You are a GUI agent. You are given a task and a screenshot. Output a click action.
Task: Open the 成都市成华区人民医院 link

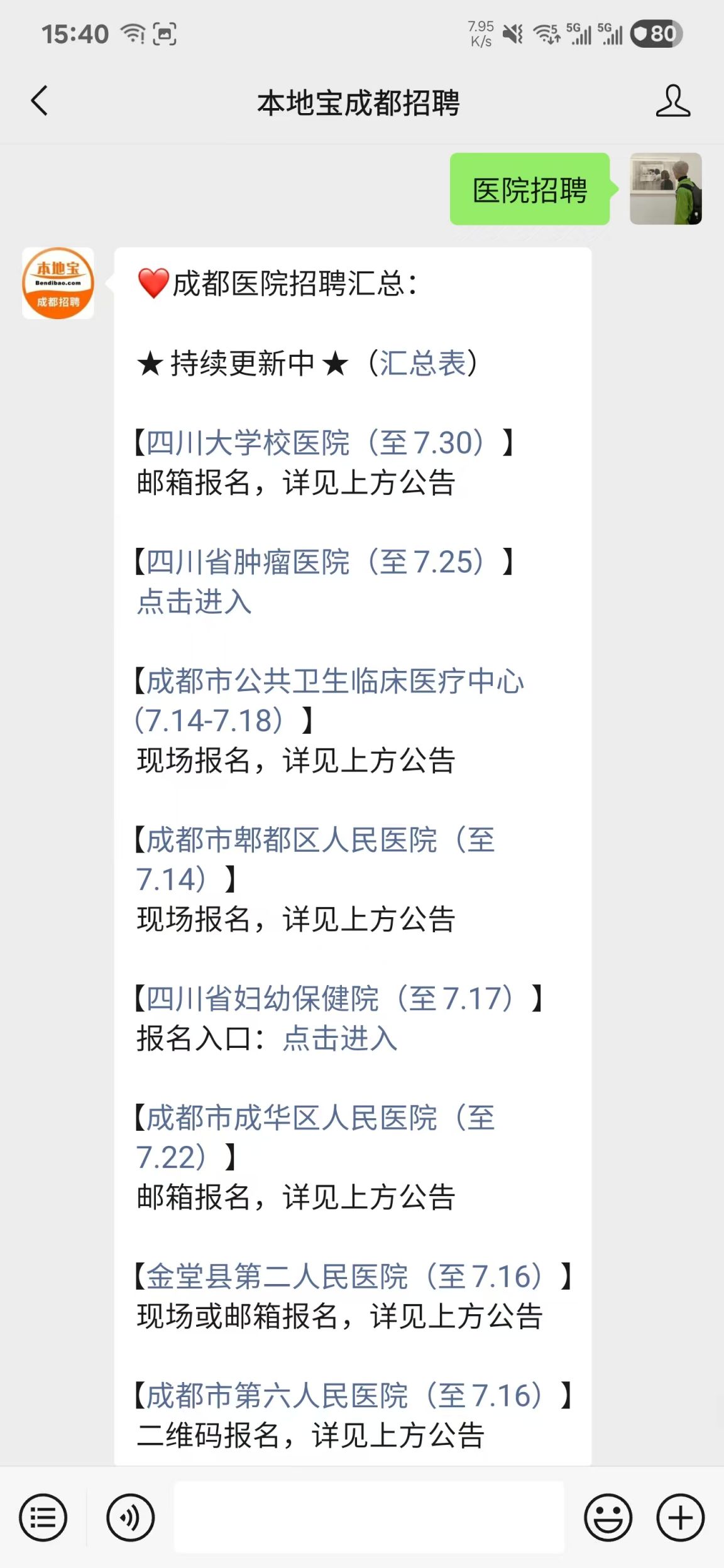coord(315,1137)
